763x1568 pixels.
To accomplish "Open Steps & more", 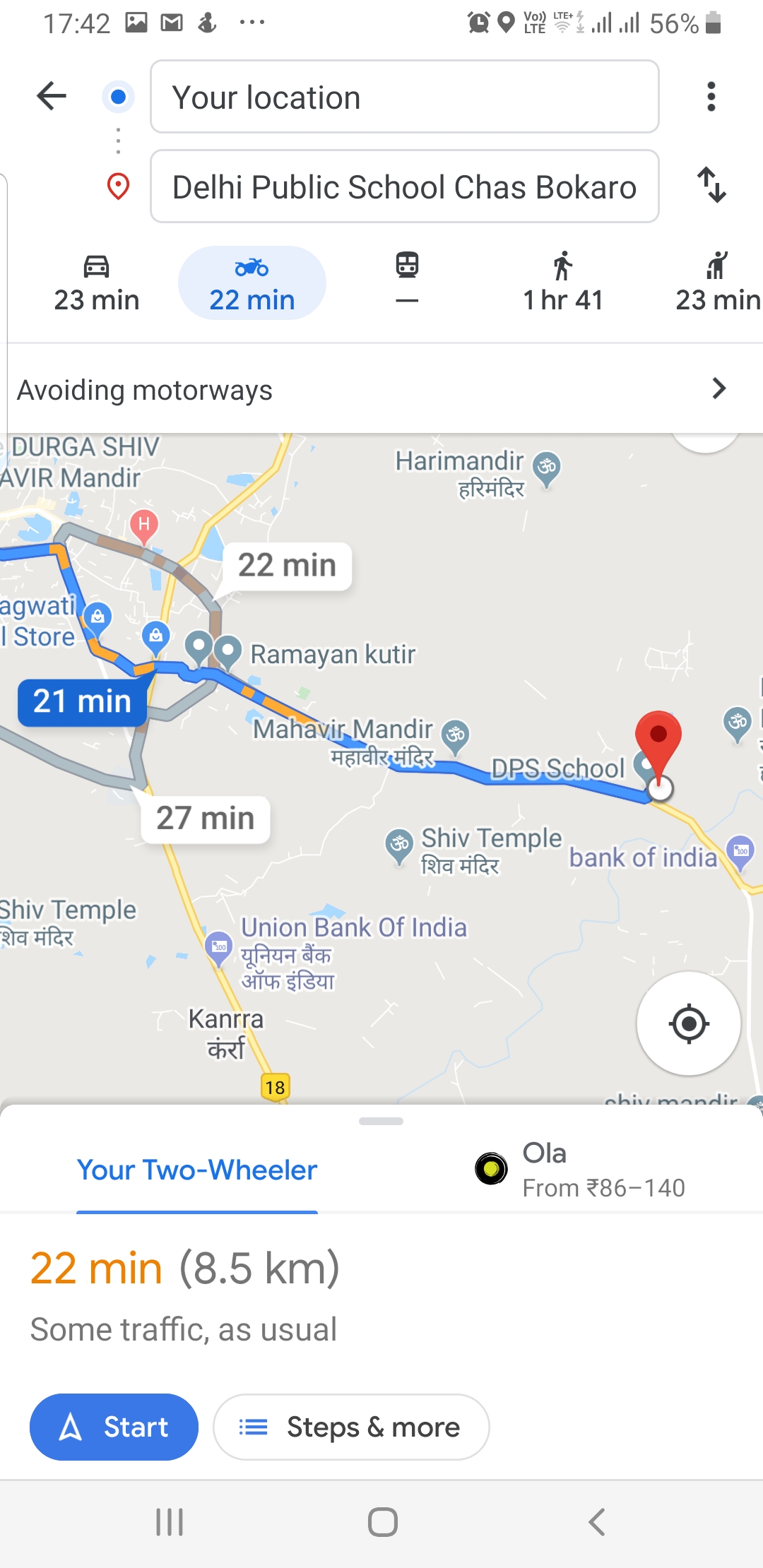I will 351,1427.
